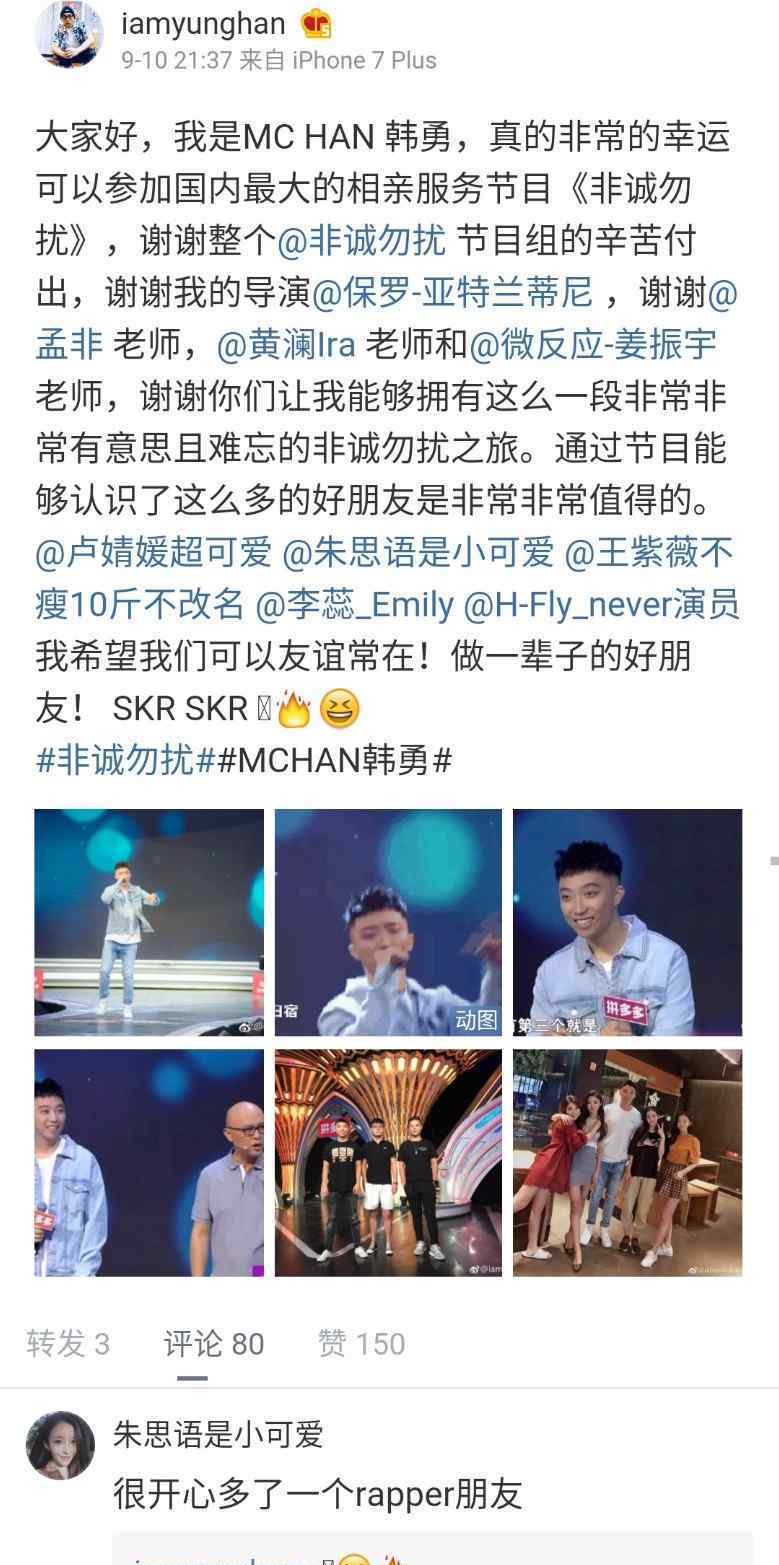The height and width of the screenshot is (1565, 779).
Task: Open the @李蕊_Emily mention link
Action: point(355,605)
